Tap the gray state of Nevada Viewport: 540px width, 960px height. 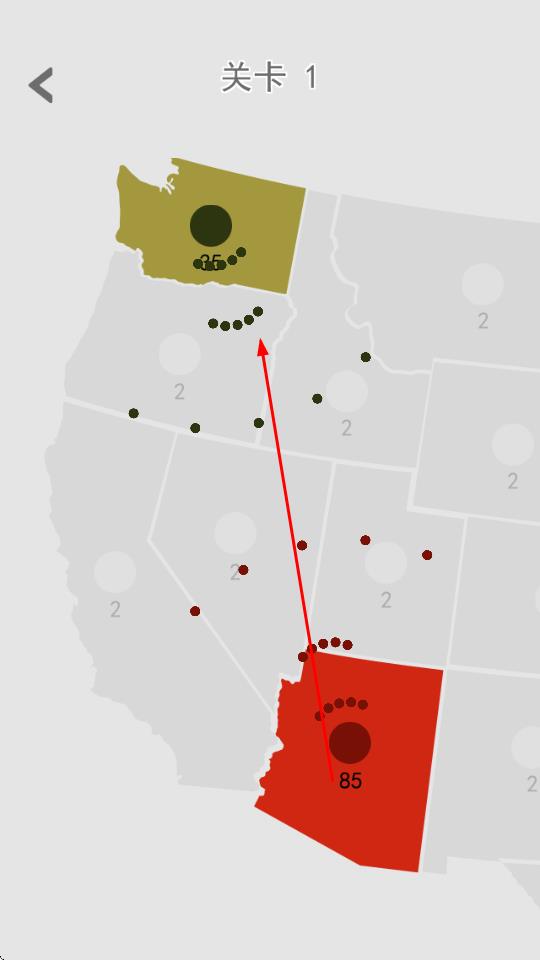236,539
